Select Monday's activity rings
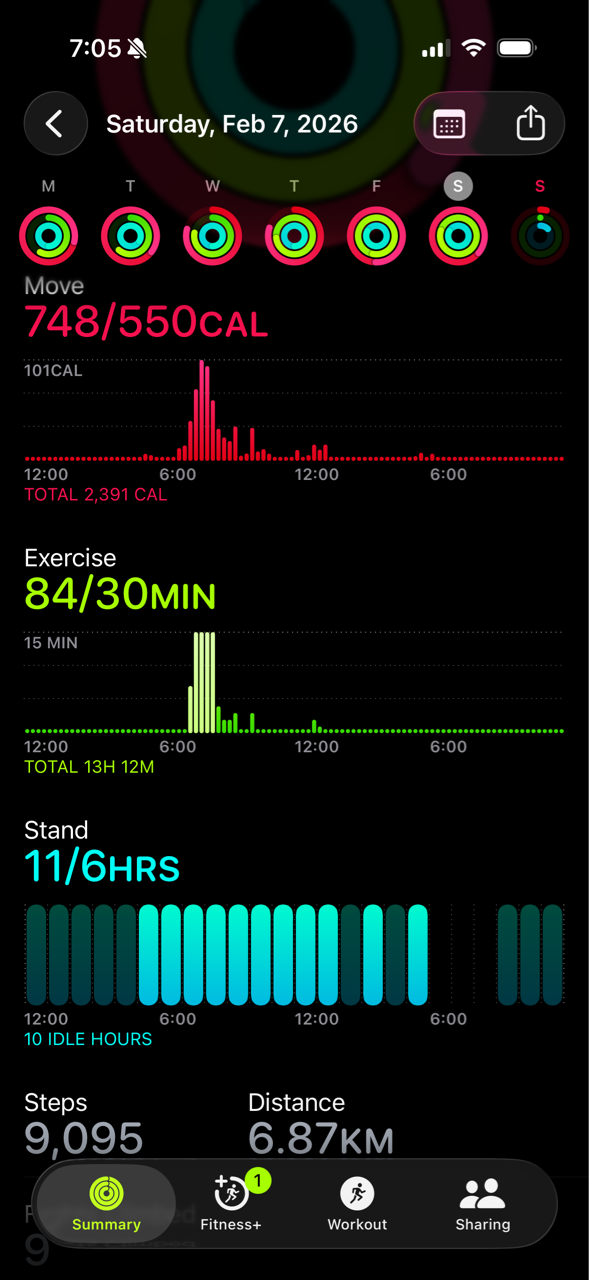 tap(49, 236)
